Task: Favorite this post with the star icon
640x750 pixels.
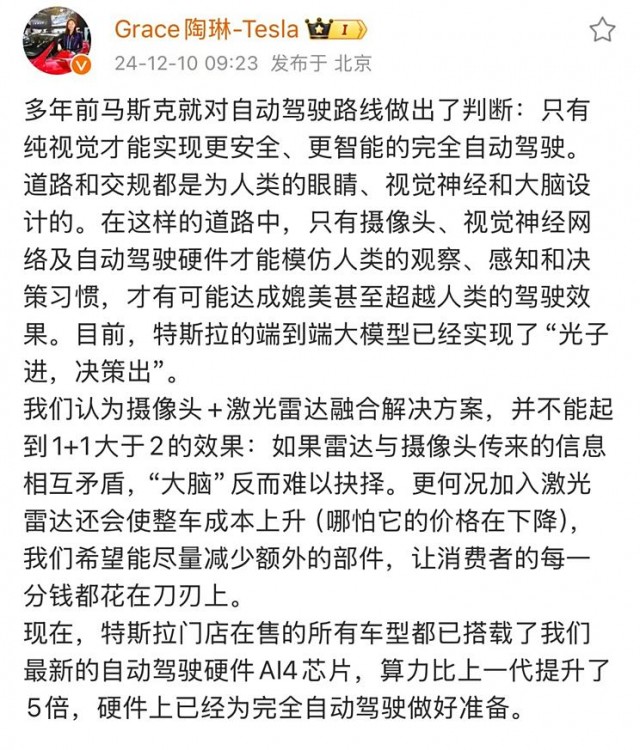Action: [602, 30]
